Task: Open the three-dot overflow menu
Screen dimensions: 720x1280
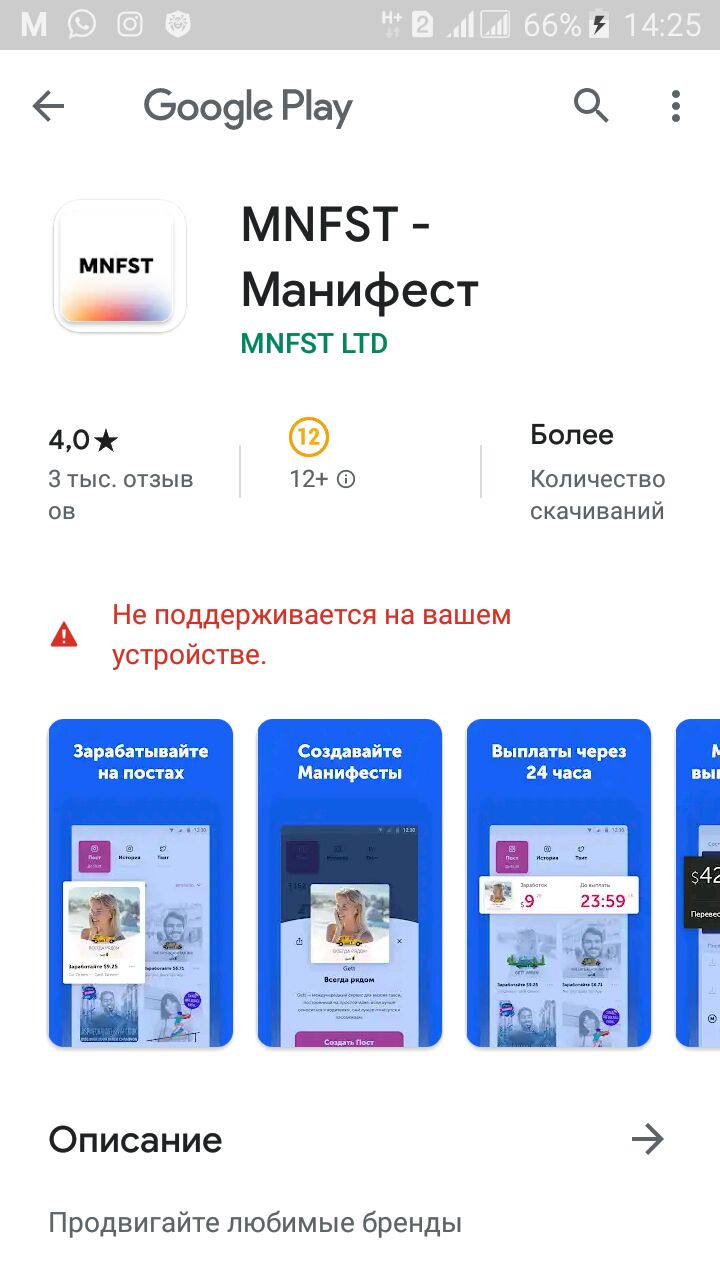Action: click(x=676, y=106)
